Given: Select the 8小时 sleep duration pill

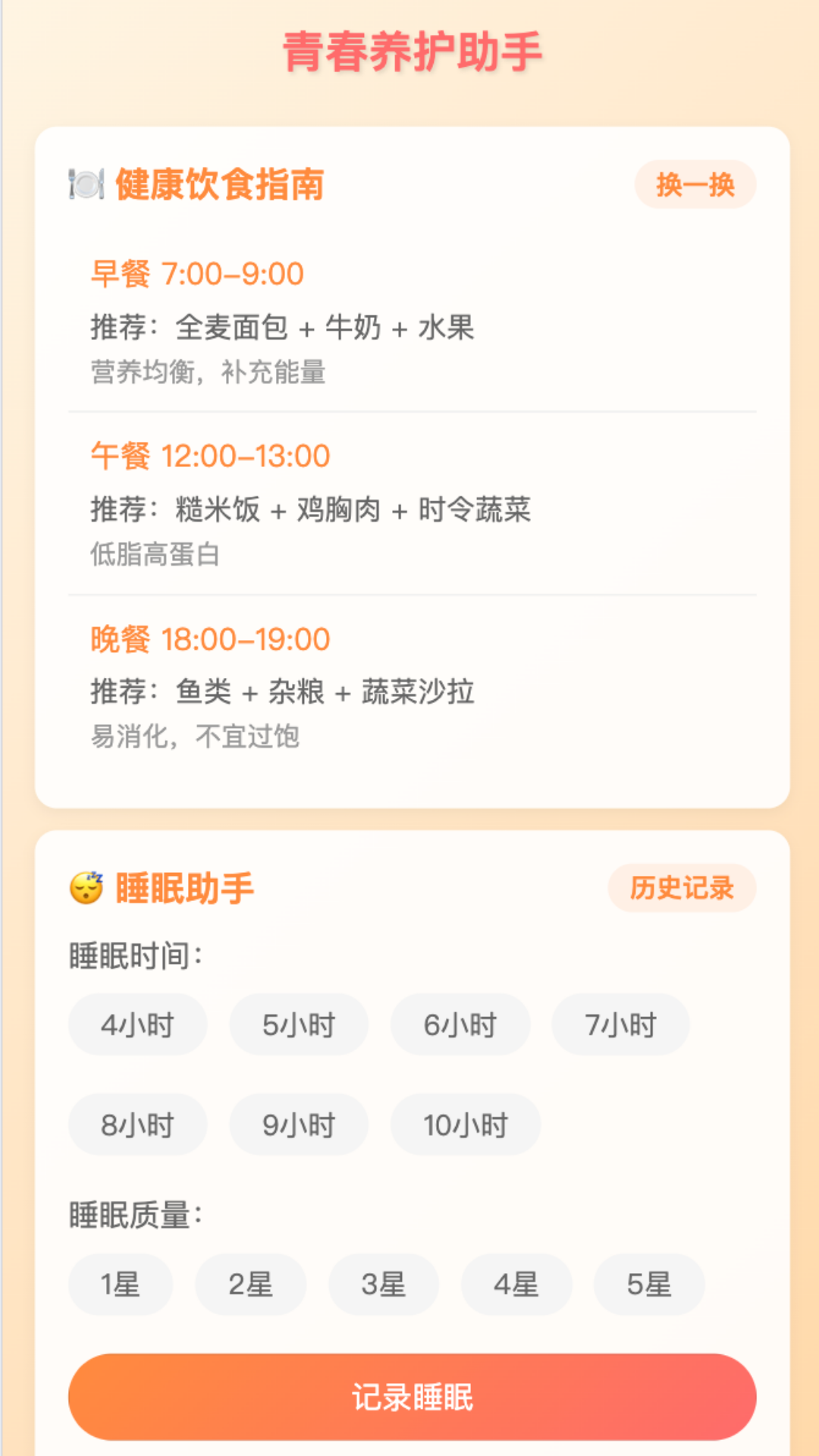Looking at the screenshot, I should (137, 1125).
